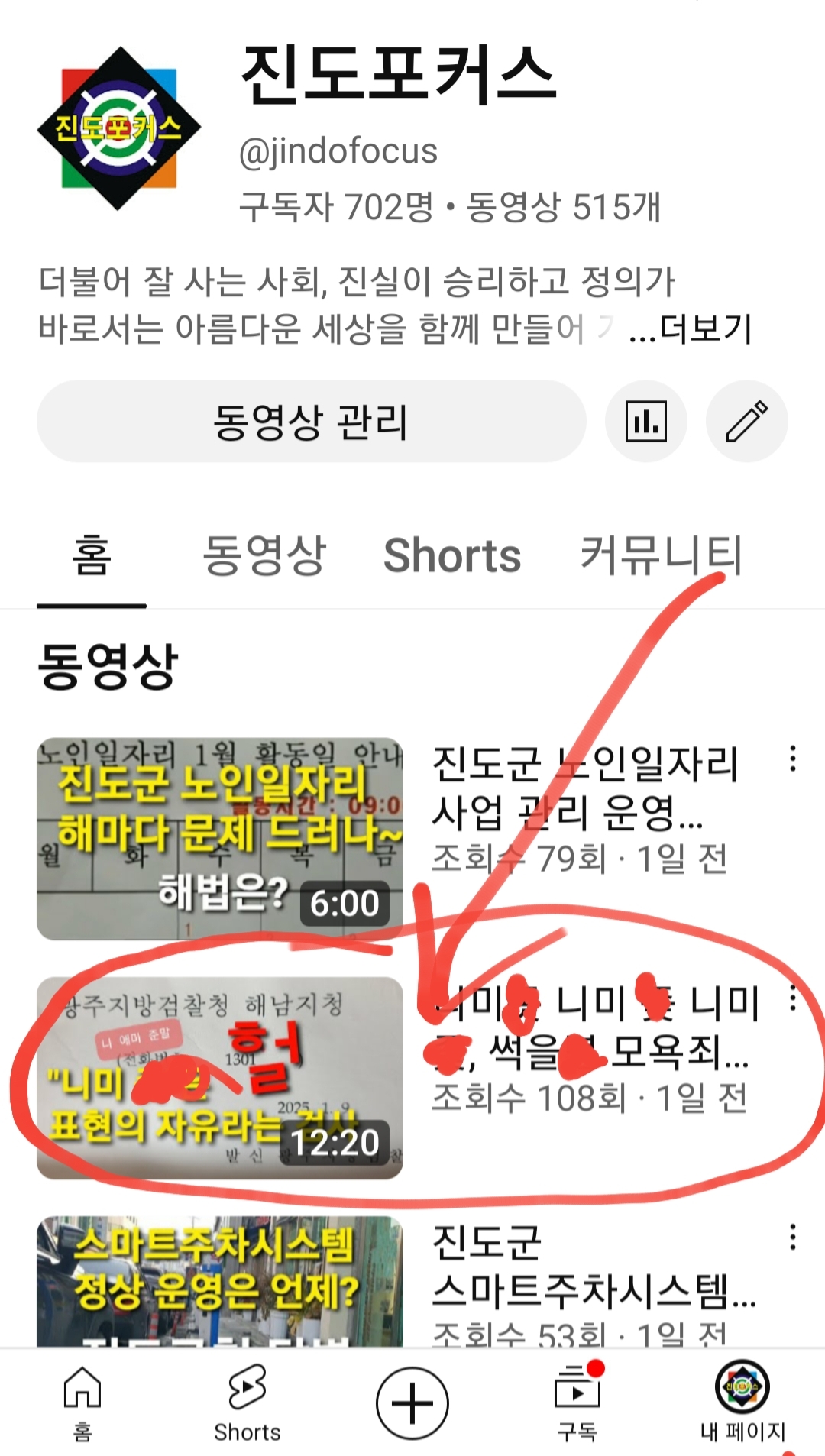Play the 진도군 노인일자리 6:00 video
Image resolution: width=825 pixels, height=1456 pixels.
click(x=220, y=838)
